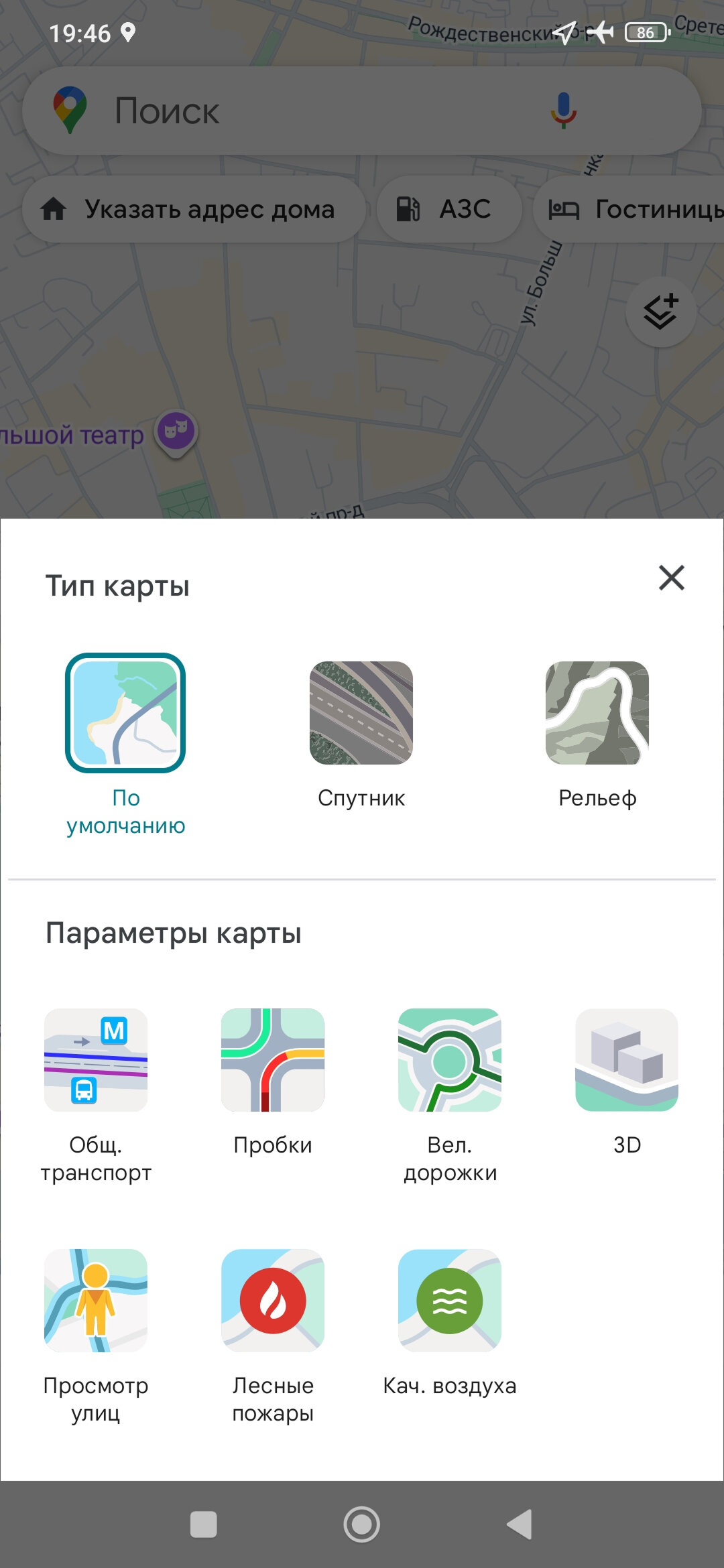The height and width of the screenshot is (1568, 724).
Task: Turn on the Кач. воздуха layer
Action: pyautogui.click(x=450, y=1301)
